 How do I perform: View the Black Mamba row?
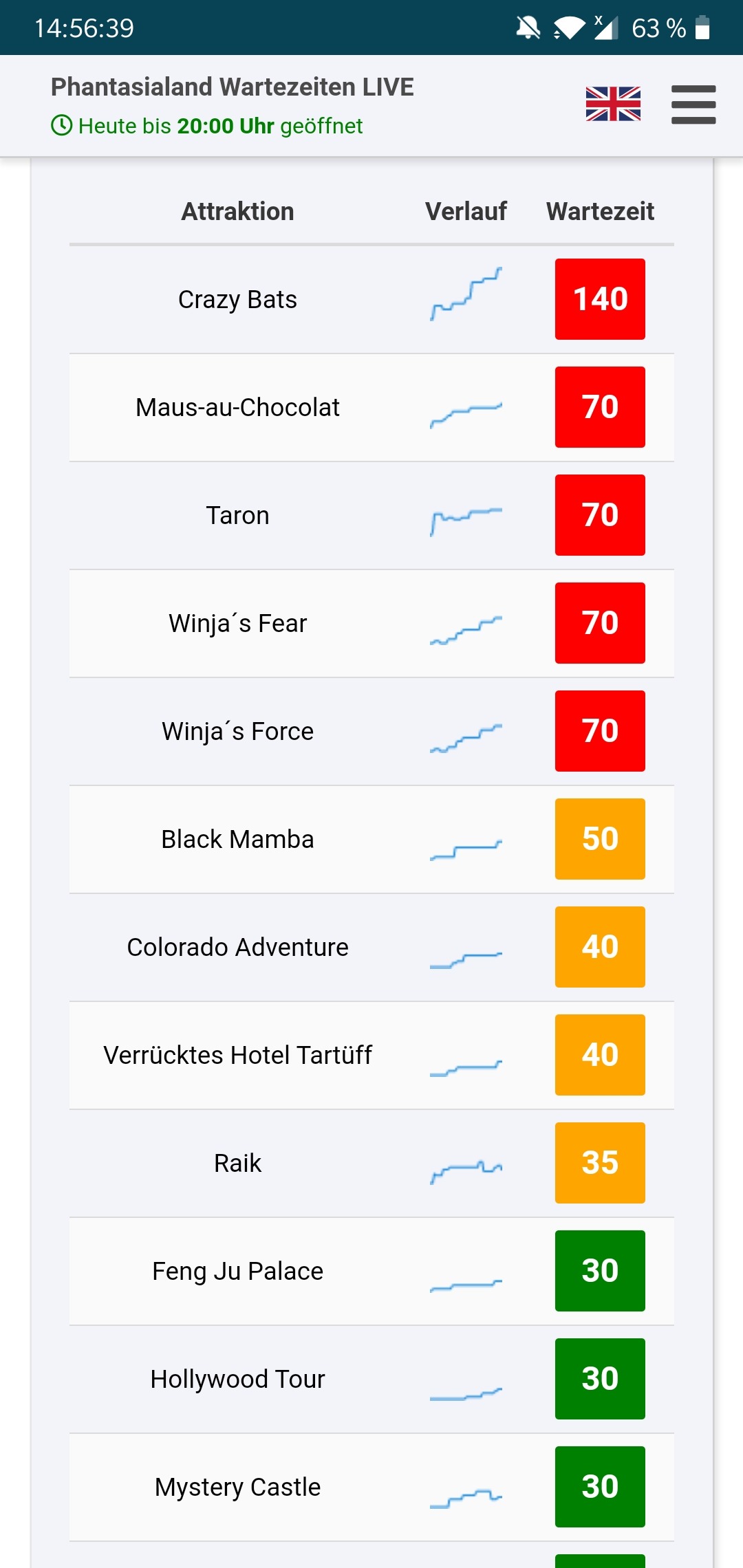tap(371, 840)
